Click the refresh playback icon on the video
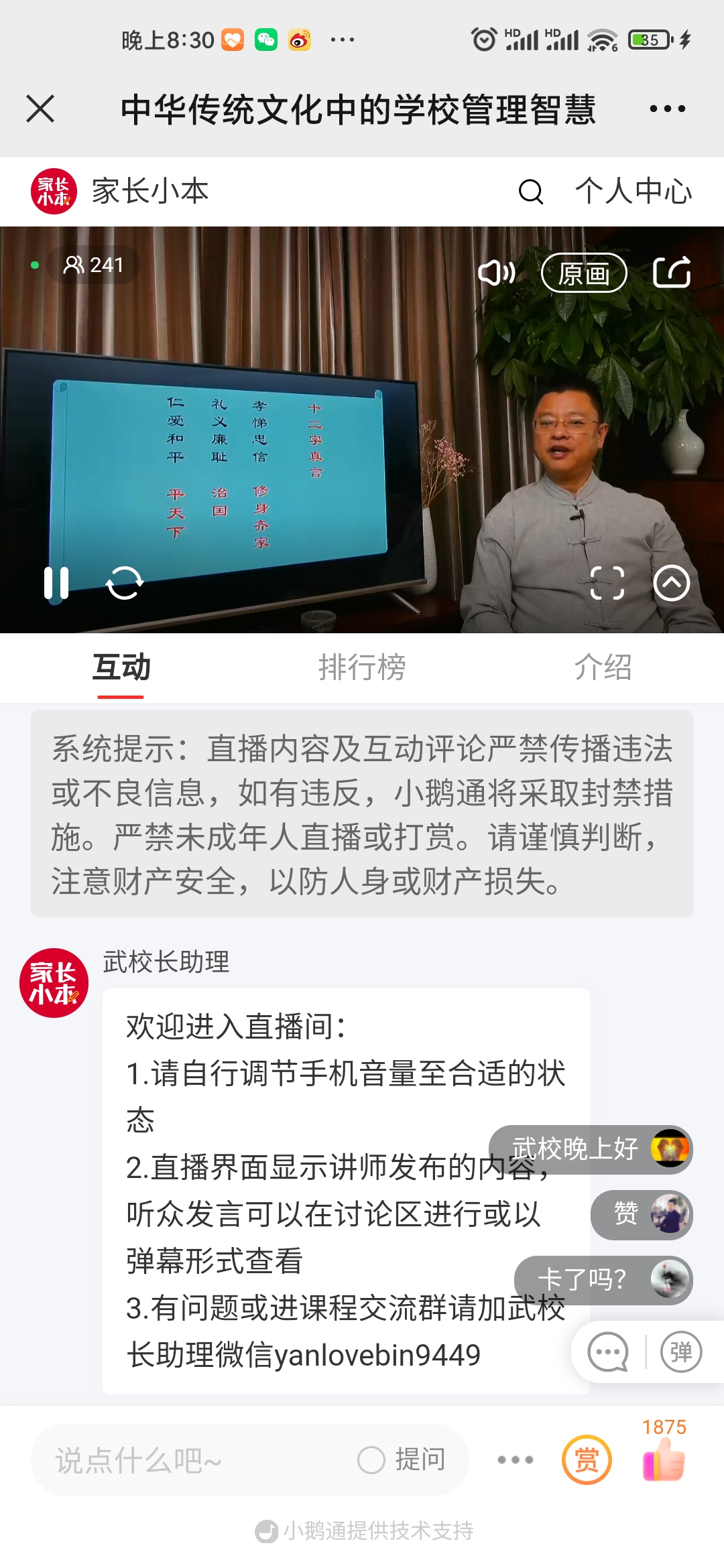 124,584
